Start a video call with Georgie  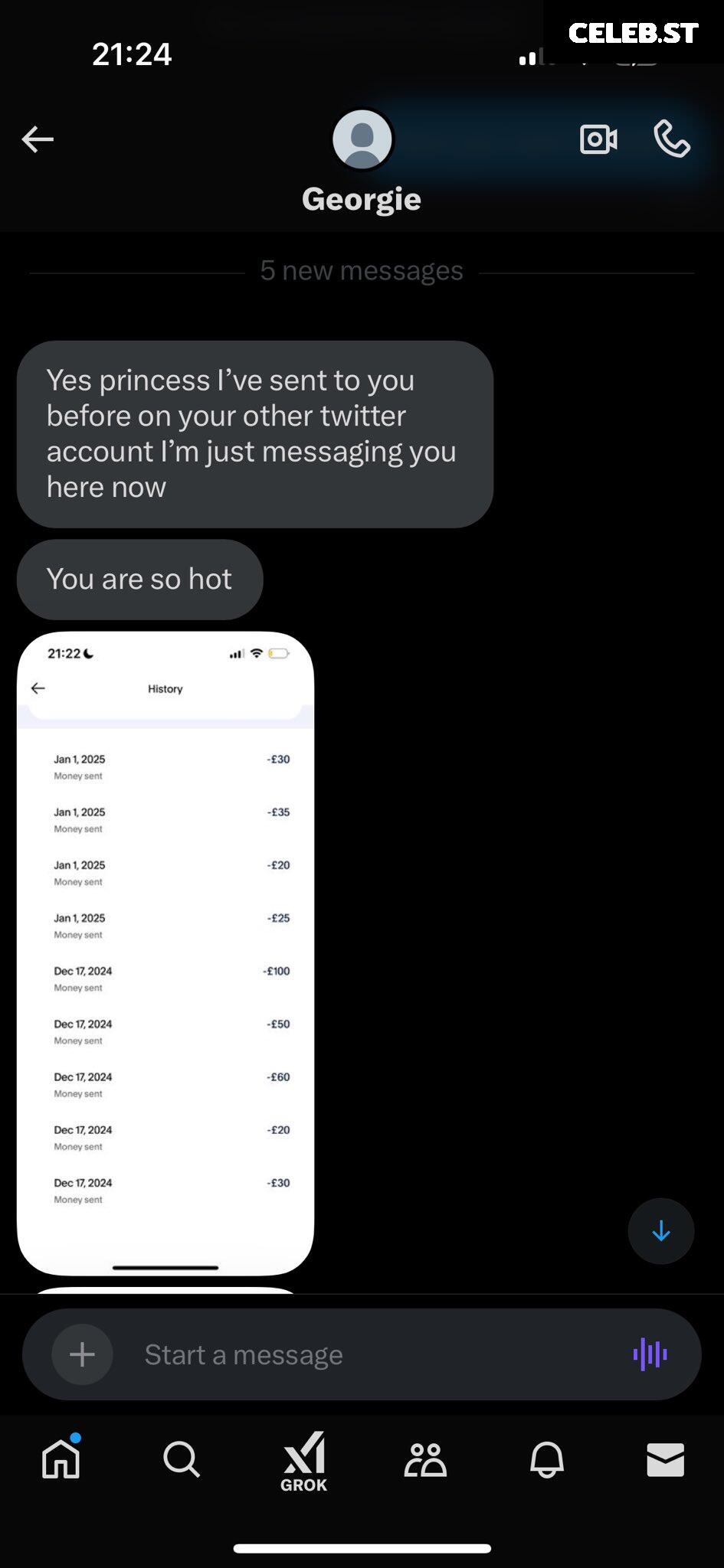point(598,139)
